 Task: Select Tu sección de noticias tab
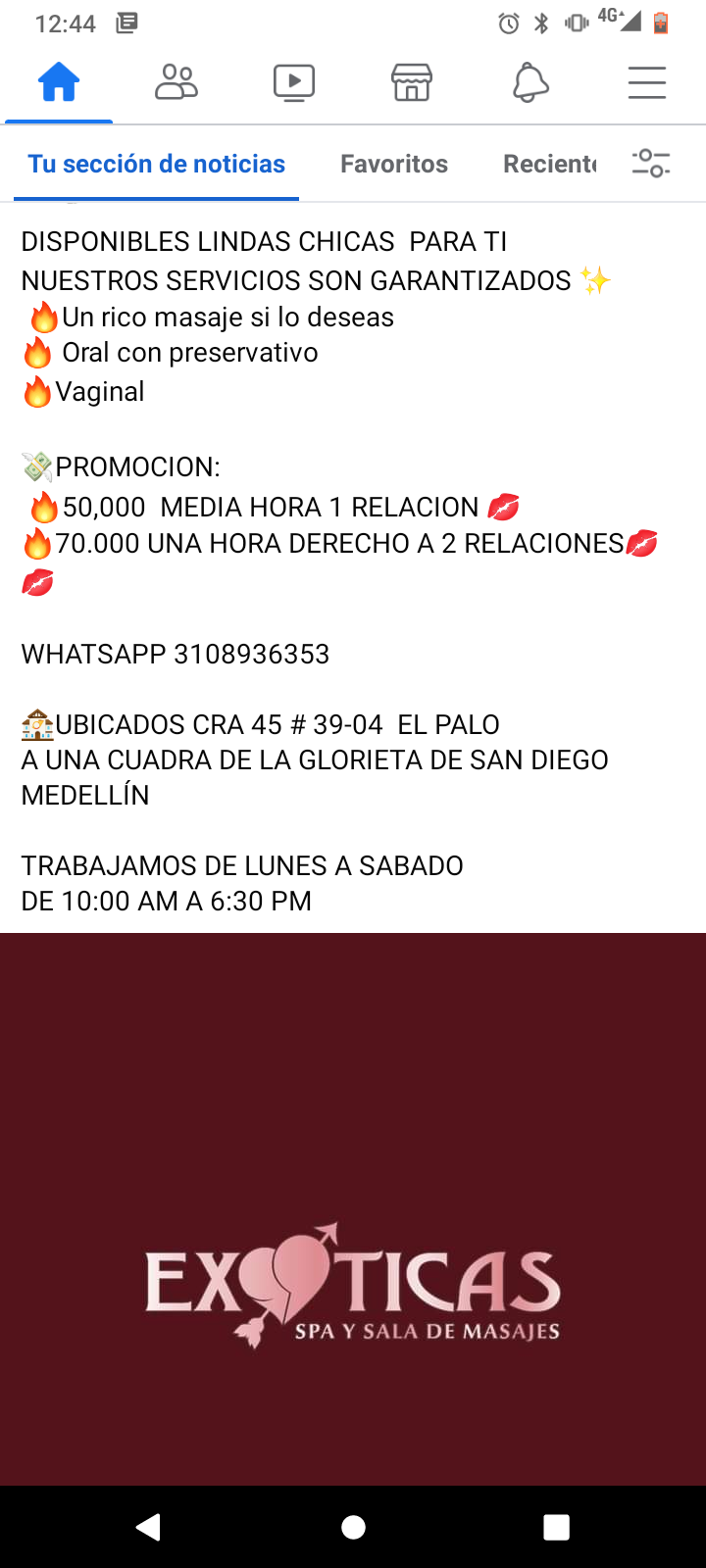[x=157, y=164]
